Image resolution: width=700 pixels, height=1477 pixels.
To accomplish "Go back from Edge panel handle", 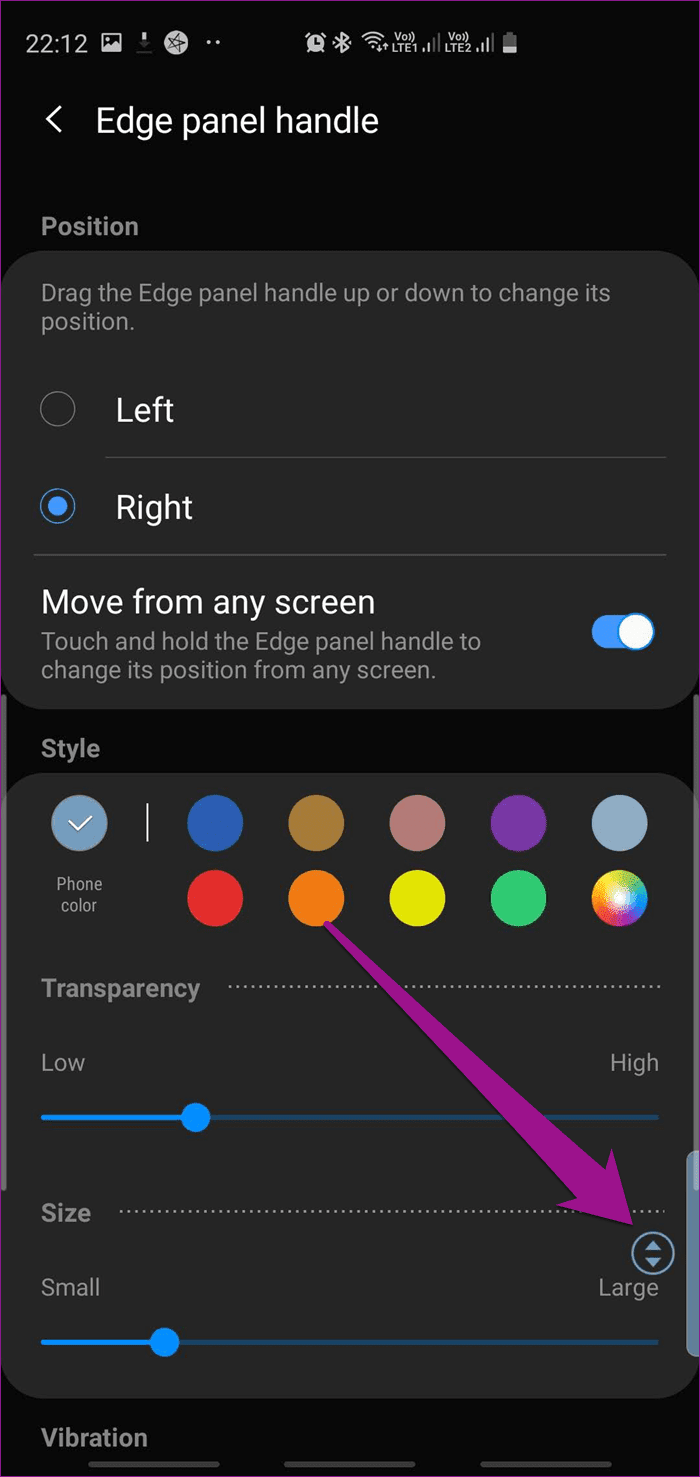I will coord(54,121).
